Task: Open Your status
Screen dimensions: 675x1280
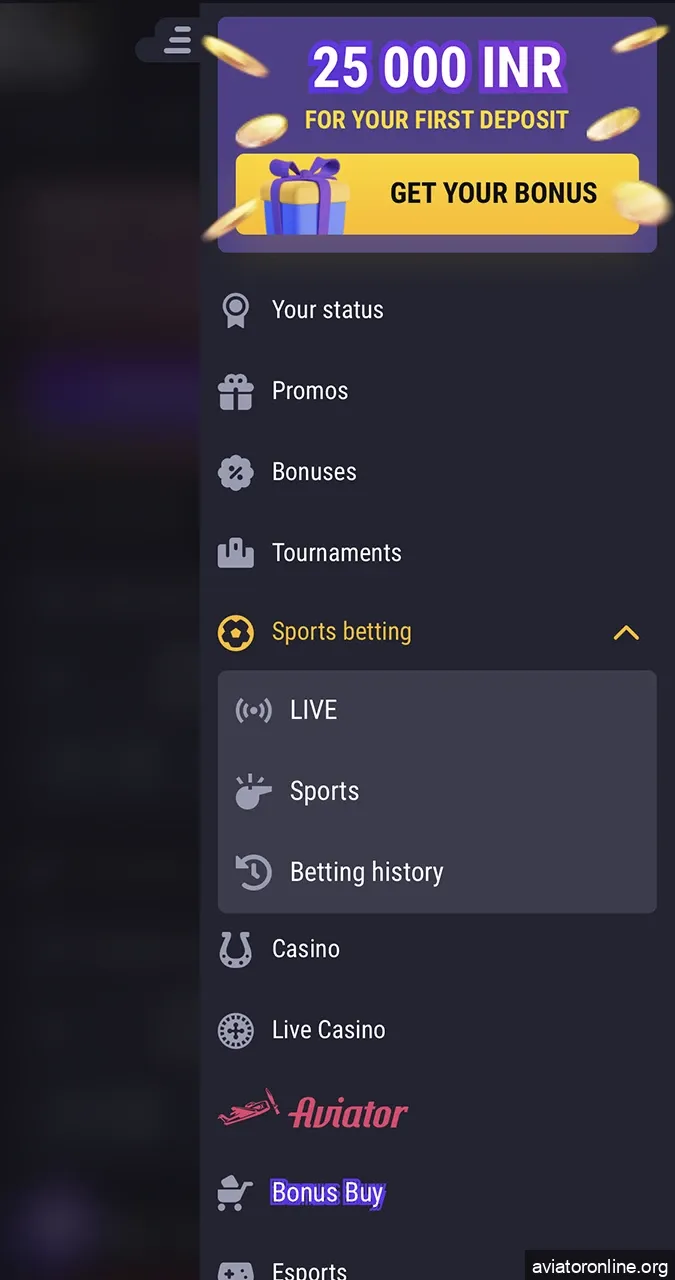Action: pos(327,310)
